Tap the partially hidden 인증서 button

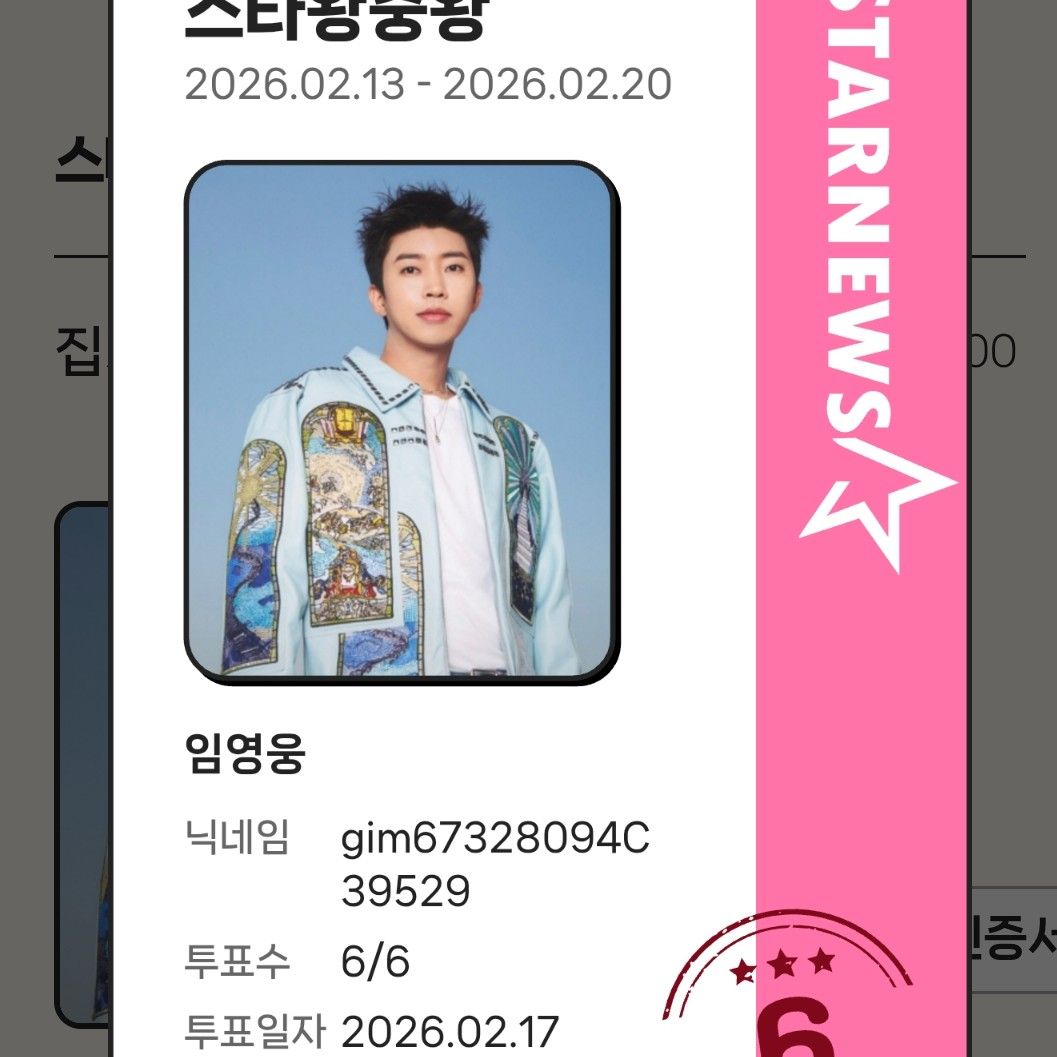(x=1012, y=939)
